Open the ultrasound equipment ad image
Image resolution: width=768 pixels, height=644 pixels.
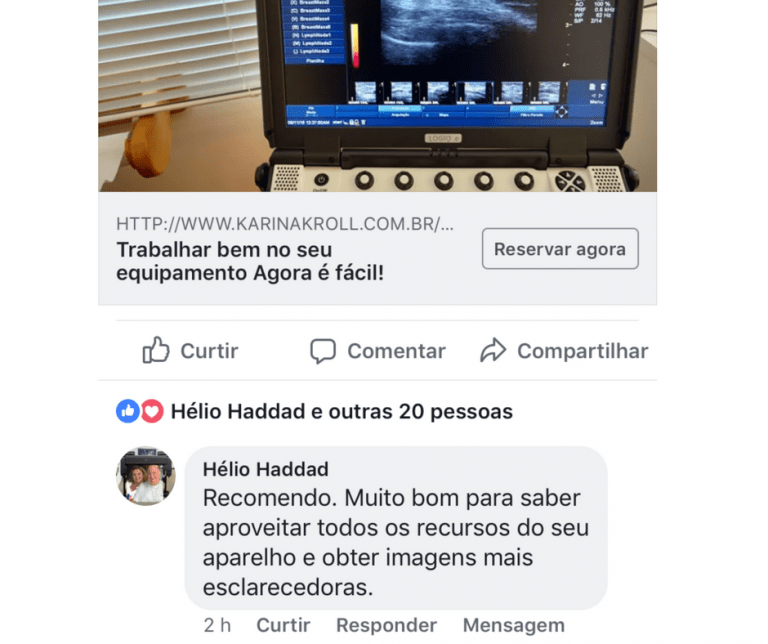point(377,95)
